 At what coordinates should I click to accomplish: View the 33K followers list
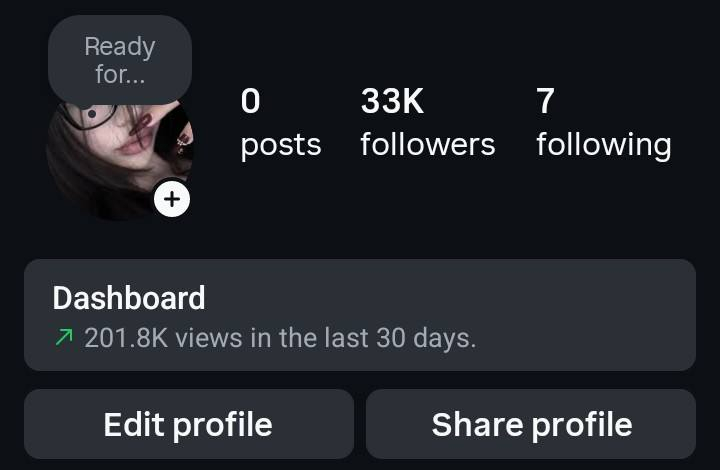(427, 123)
